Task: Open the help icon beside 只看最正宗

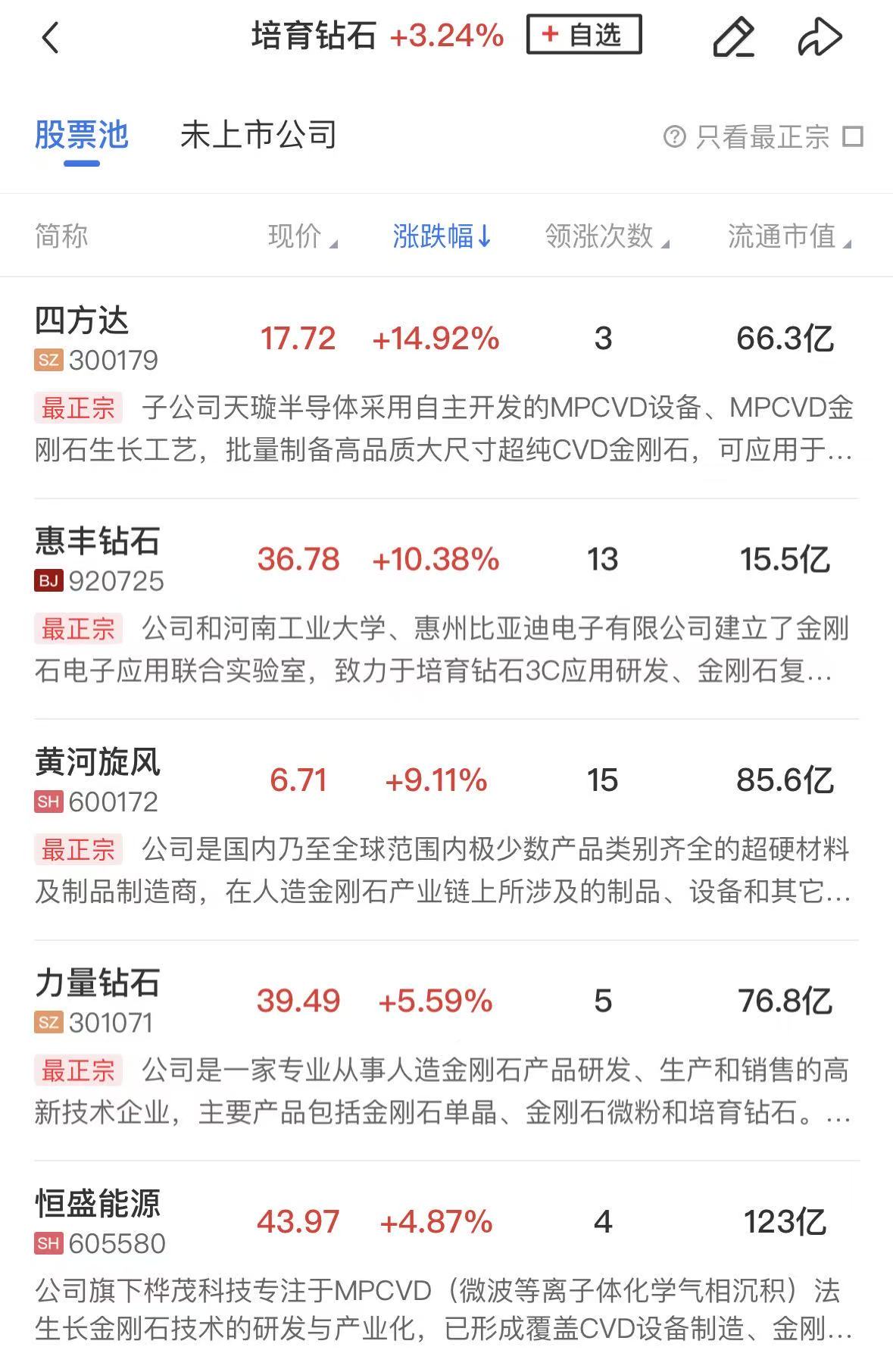Action: (x=674, y=137)
